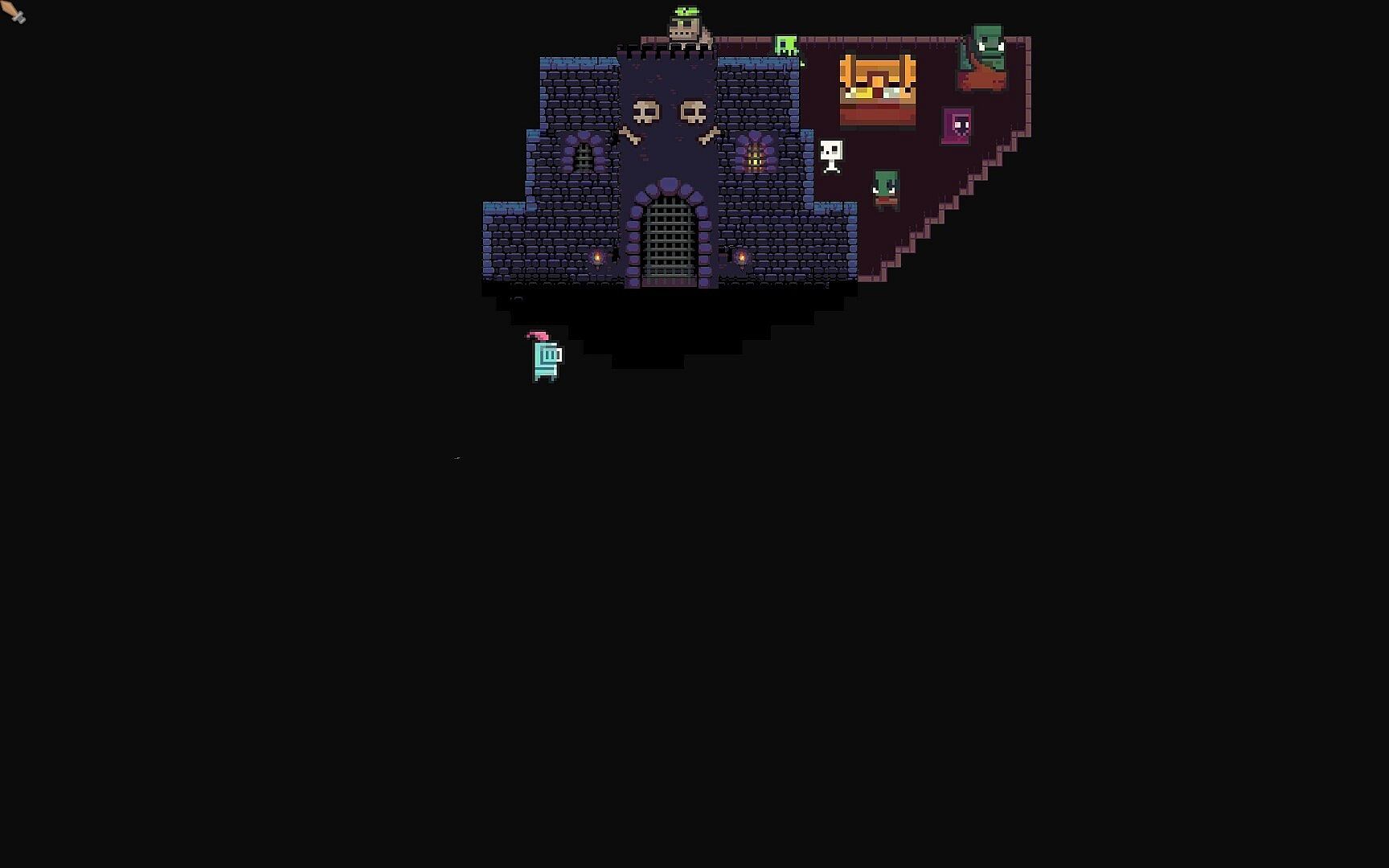Image resolution: width=1389 pixels, height=868 pixels.
Task: Tap the large green orc
Action: coord(984,58)
